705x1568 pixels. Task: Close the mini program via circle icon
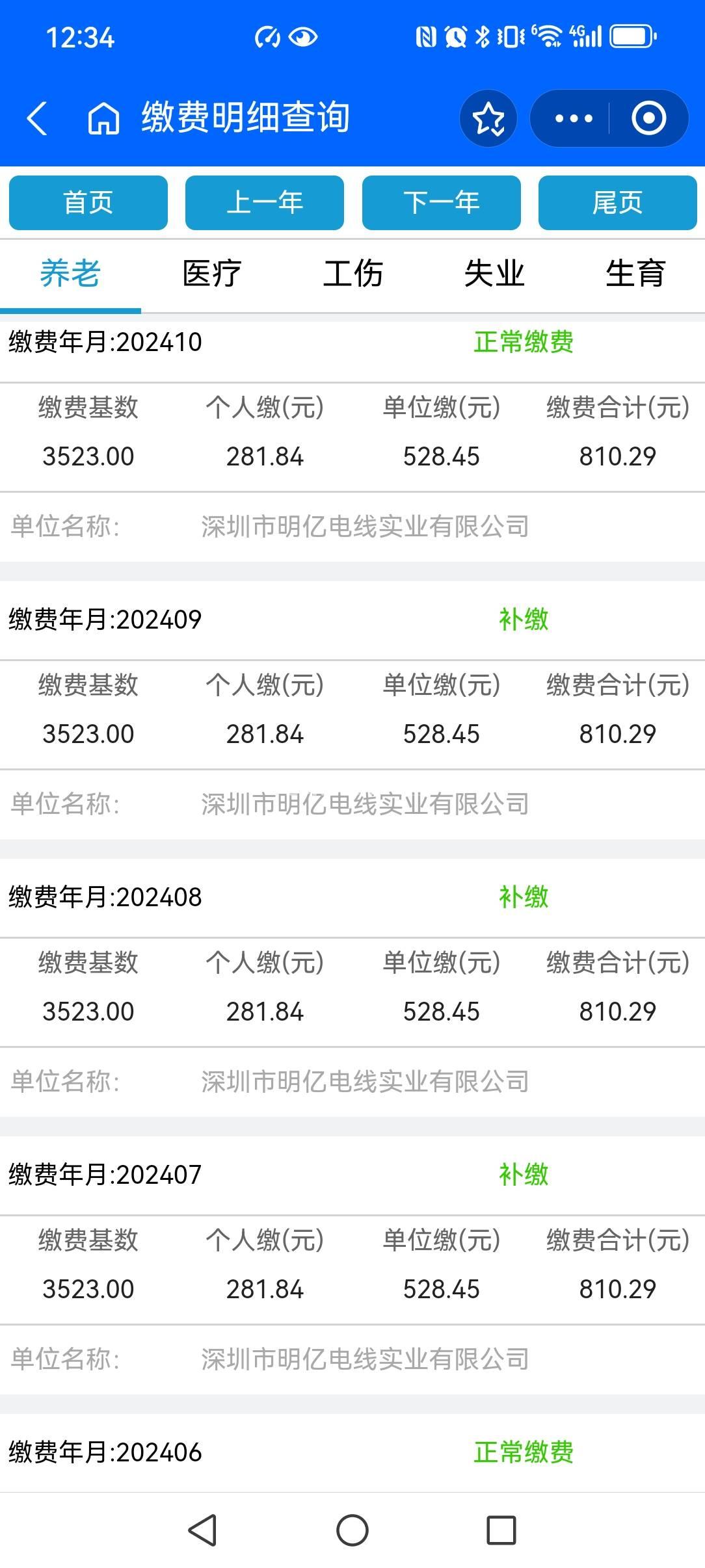pos(648,118)
